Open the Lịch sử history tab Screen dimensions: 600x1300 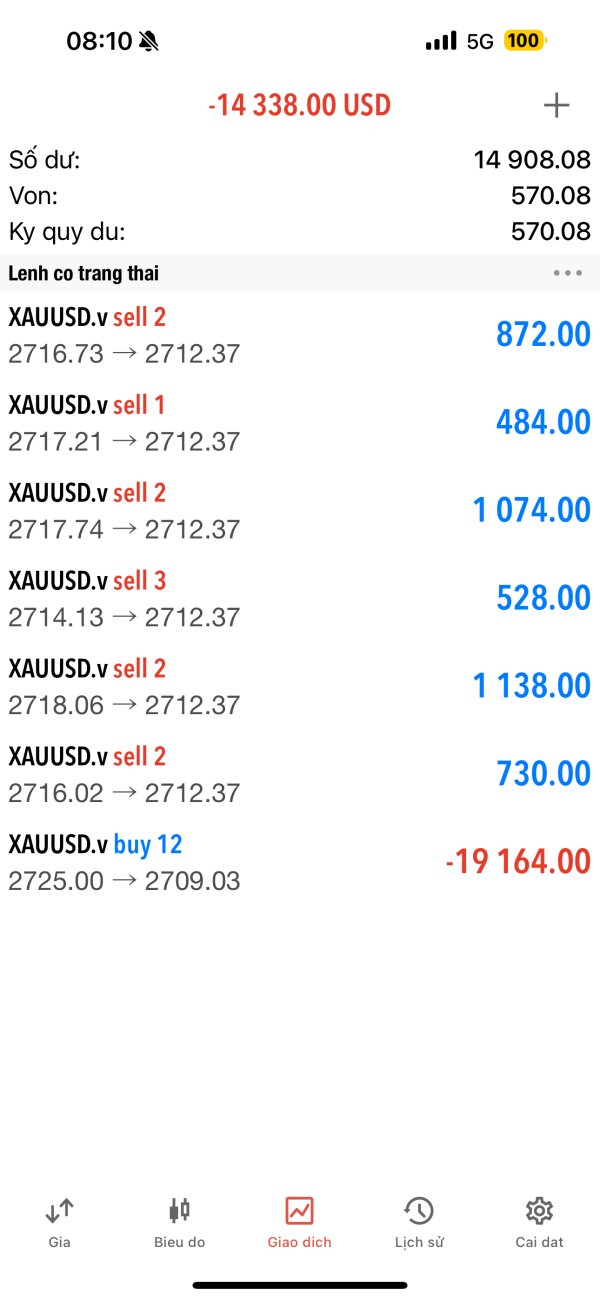[x=419, y=1222]
